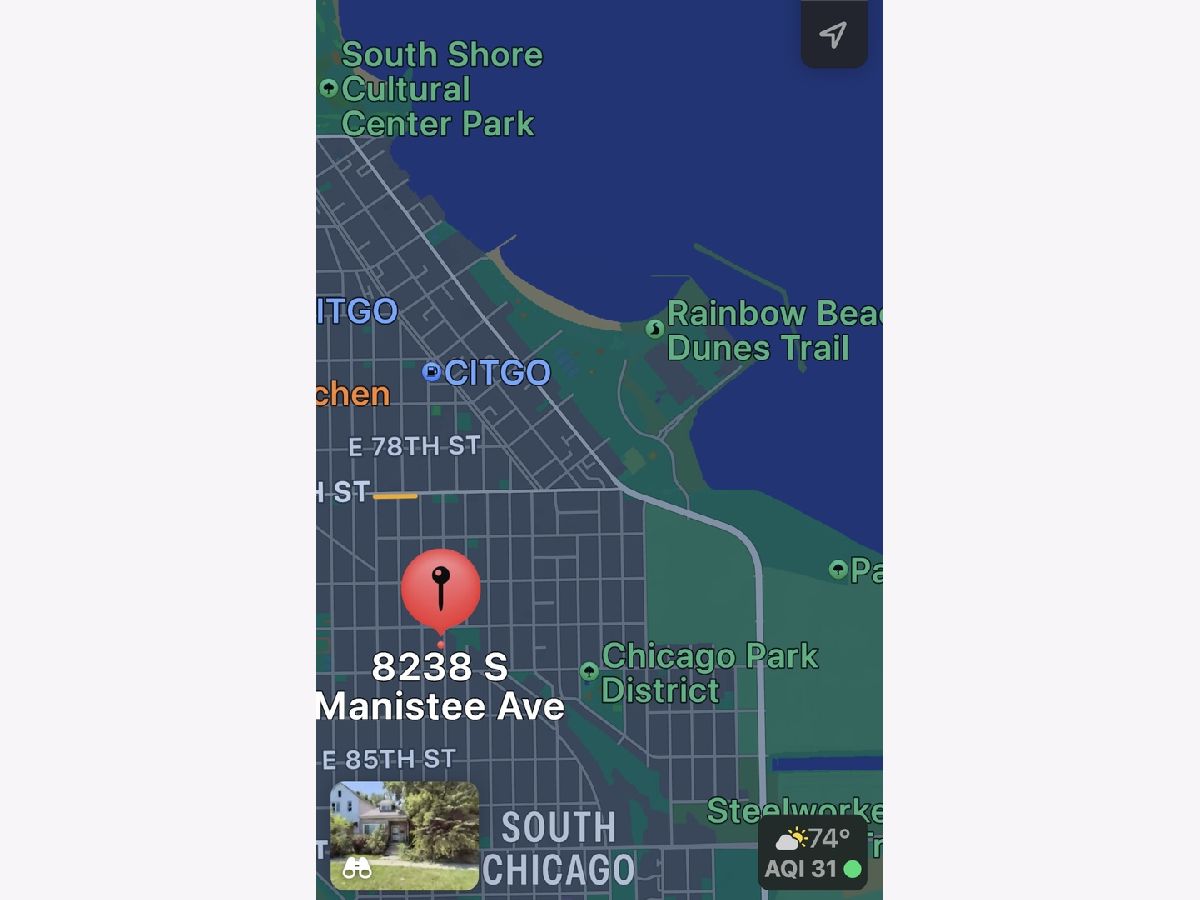The height and width of the screenshot is (900, 1200).
Task: Tap the location arrow button
Action: click(833, 36)
